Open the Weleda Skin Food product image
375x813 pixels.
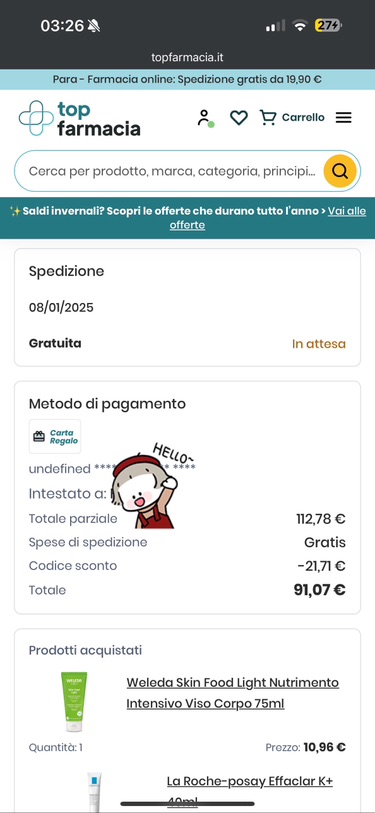pyautogui.click(x=74, y=702)
